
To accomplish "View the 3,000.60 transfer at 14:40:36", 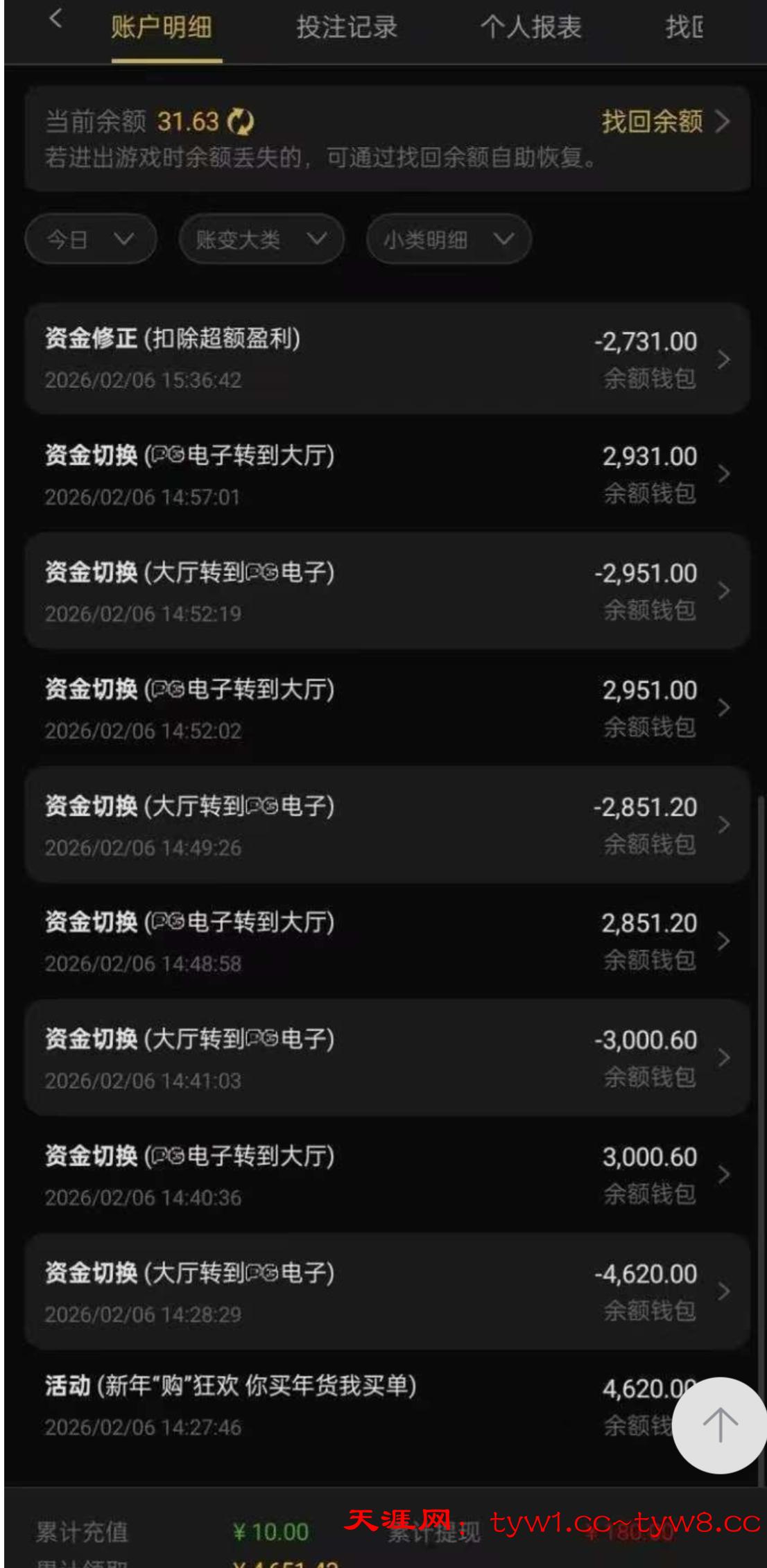I will click(387, 1175).
